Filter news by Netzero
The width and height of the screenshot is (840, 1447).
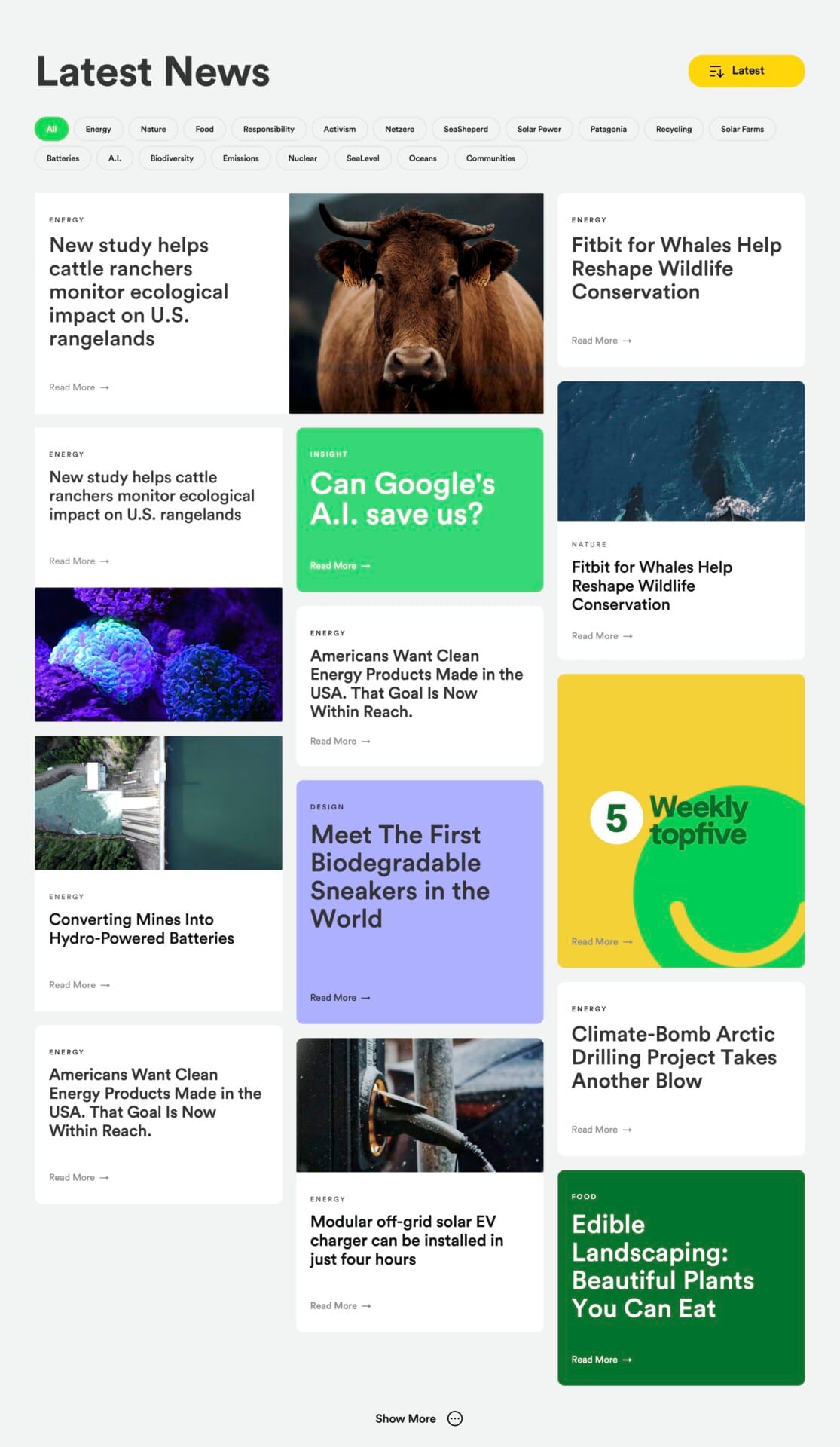pos(399,129)
